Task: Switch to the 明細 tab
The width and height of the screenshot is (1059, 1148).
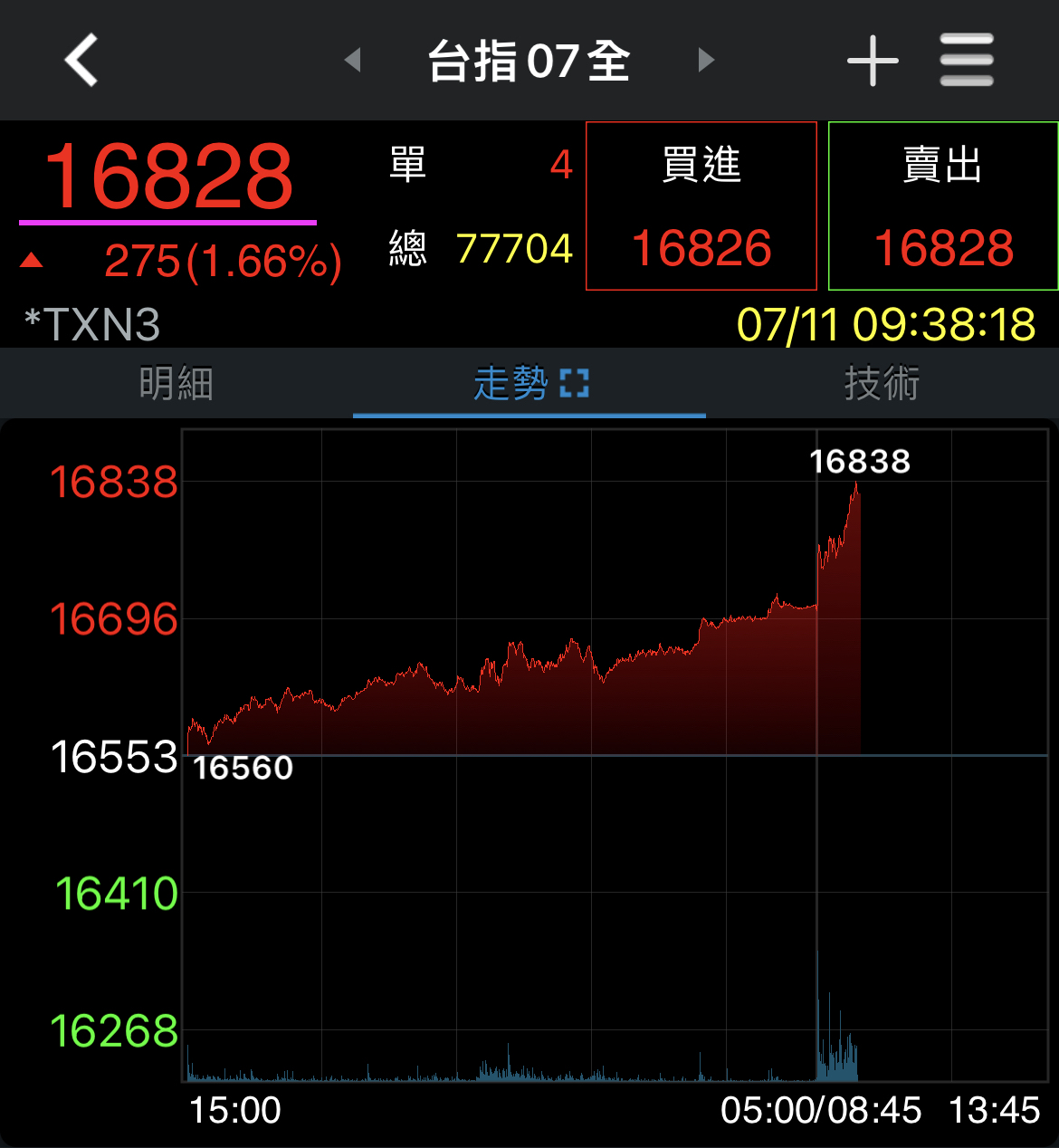Action: click(x=176, y=384)
